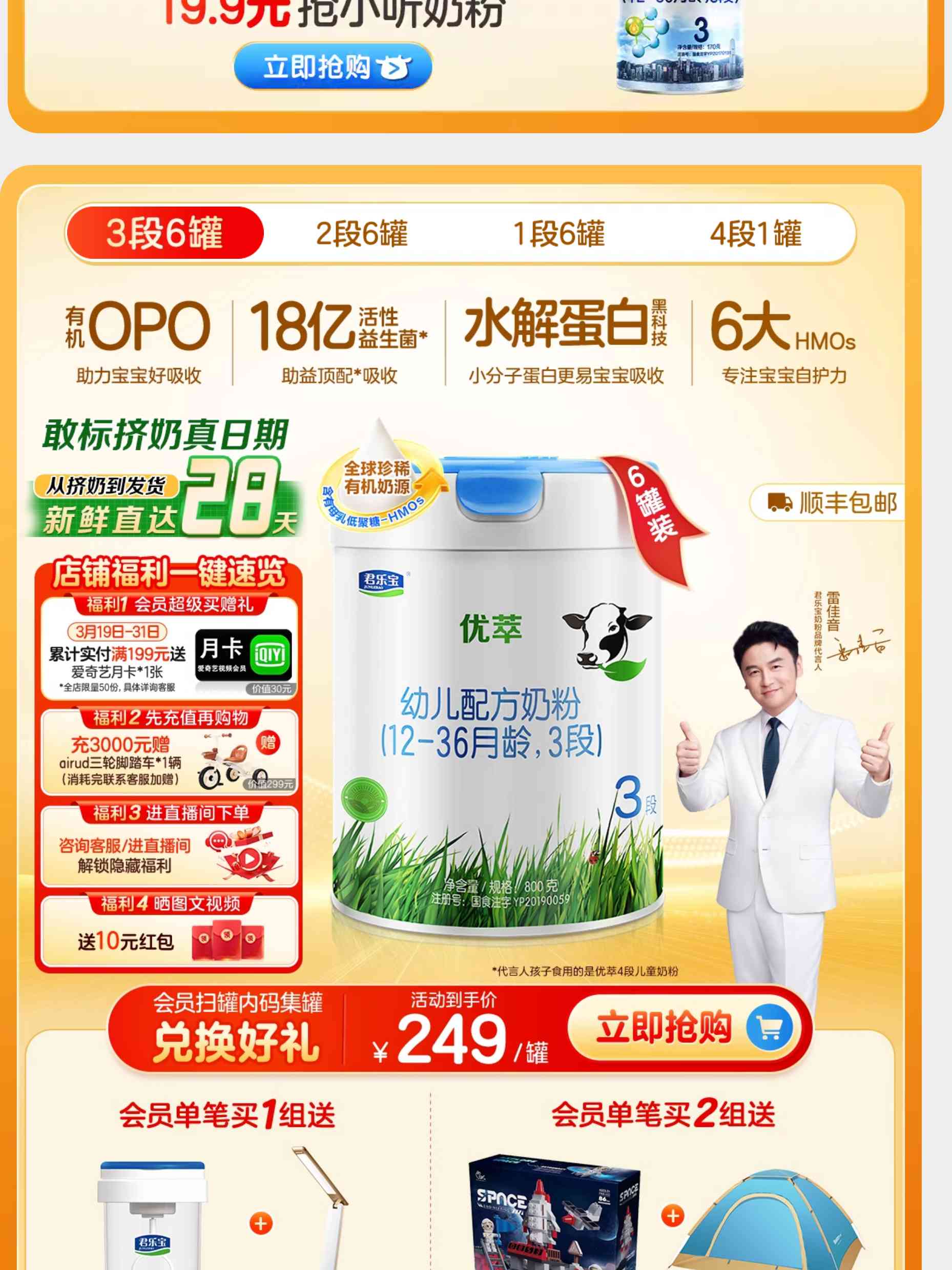The image size is (952, 1270).
Task: Switch to the 1段6罐 tab
Action: pyautogui.click(x=558, y=234)
